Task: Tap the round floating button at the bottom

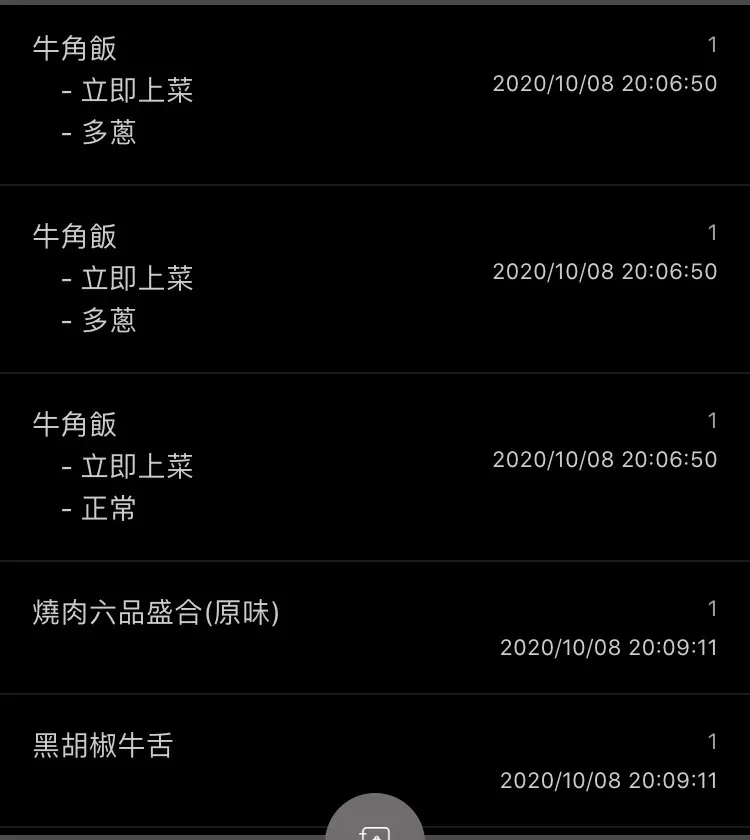Action: pos(375,822)
